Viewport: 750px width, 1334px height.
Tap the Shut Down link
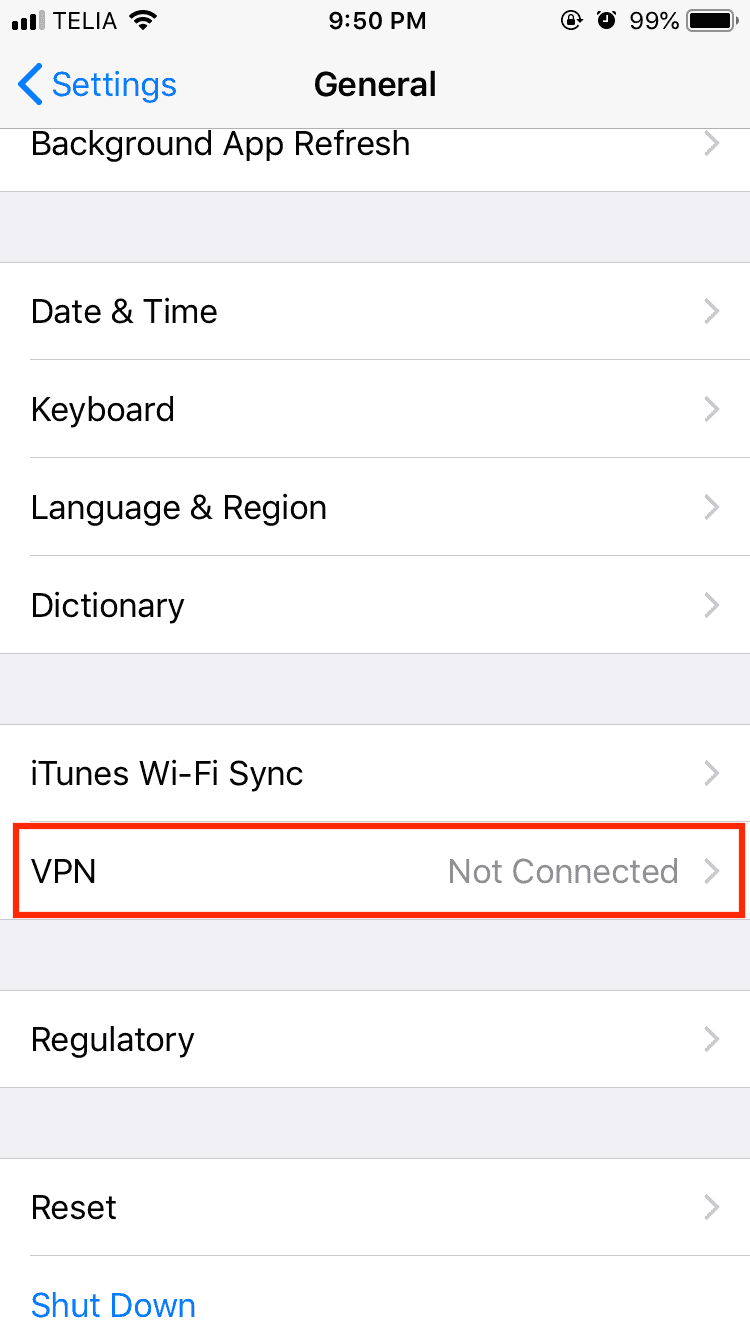113,1306
